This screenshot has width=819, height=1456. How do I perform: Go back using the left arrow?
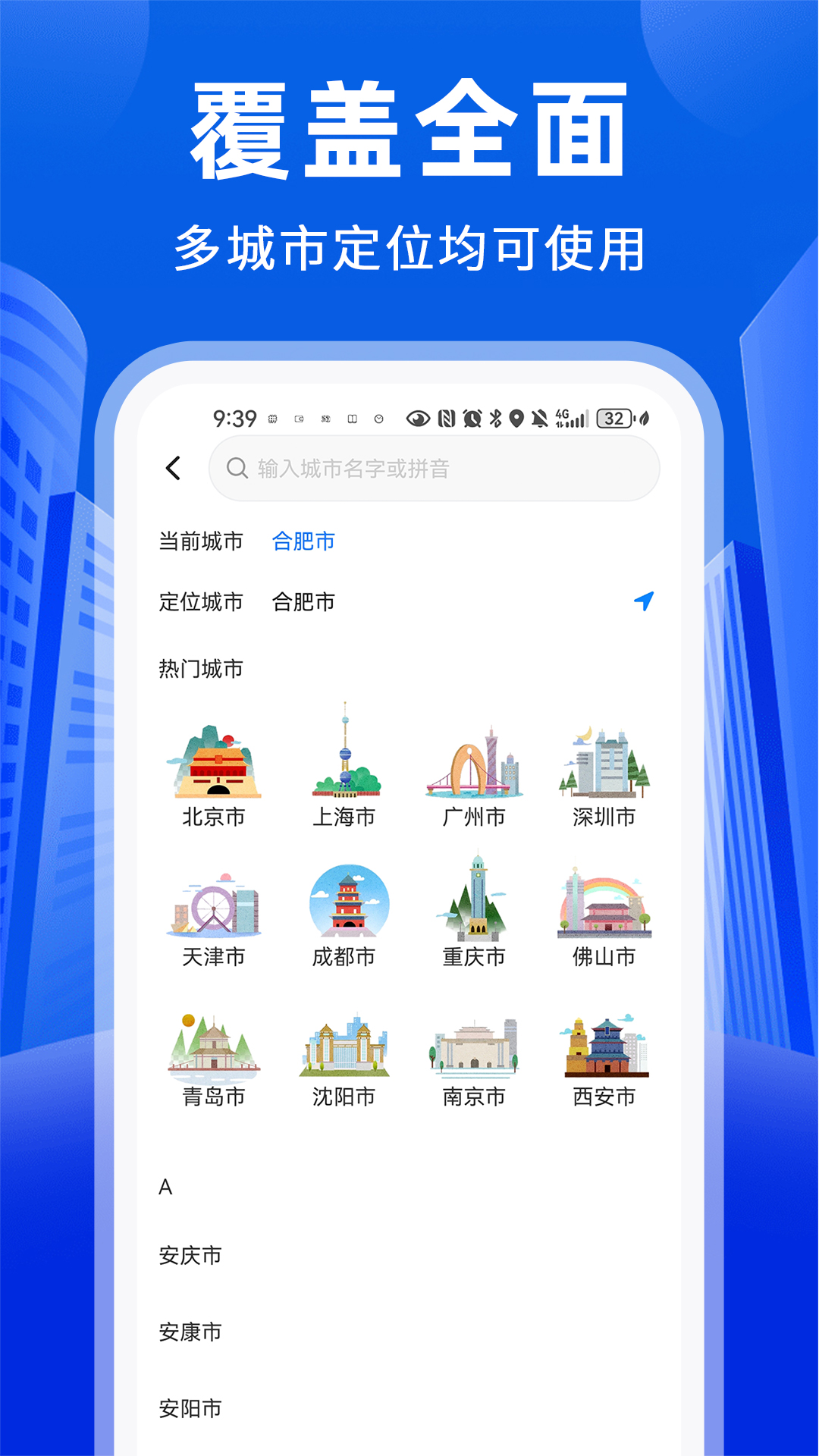[173, 469]
